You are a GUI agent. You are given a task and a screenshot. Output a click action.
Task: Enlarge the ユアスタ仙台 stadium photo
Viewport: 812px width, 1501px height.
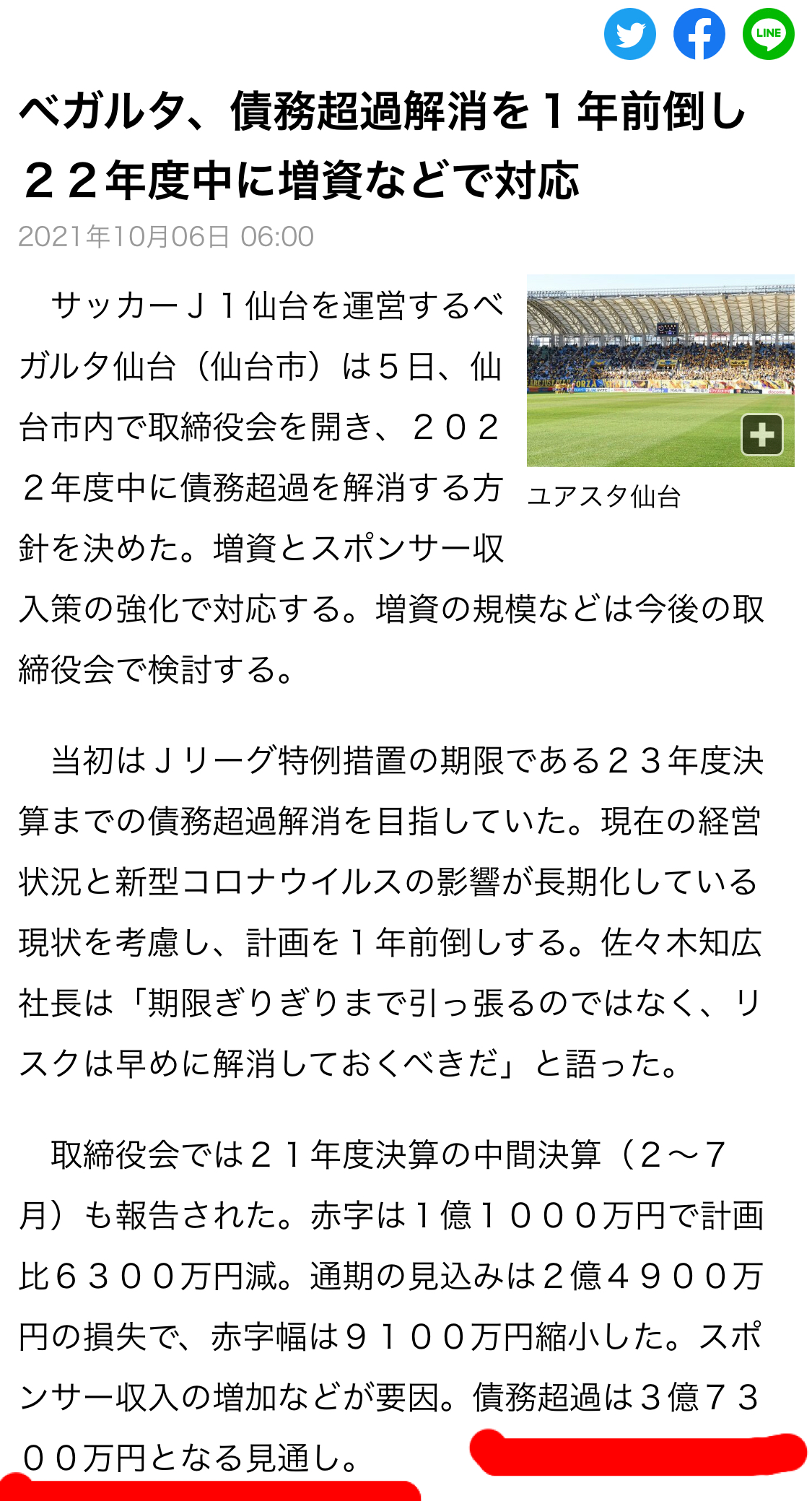(x=762, y=435)
